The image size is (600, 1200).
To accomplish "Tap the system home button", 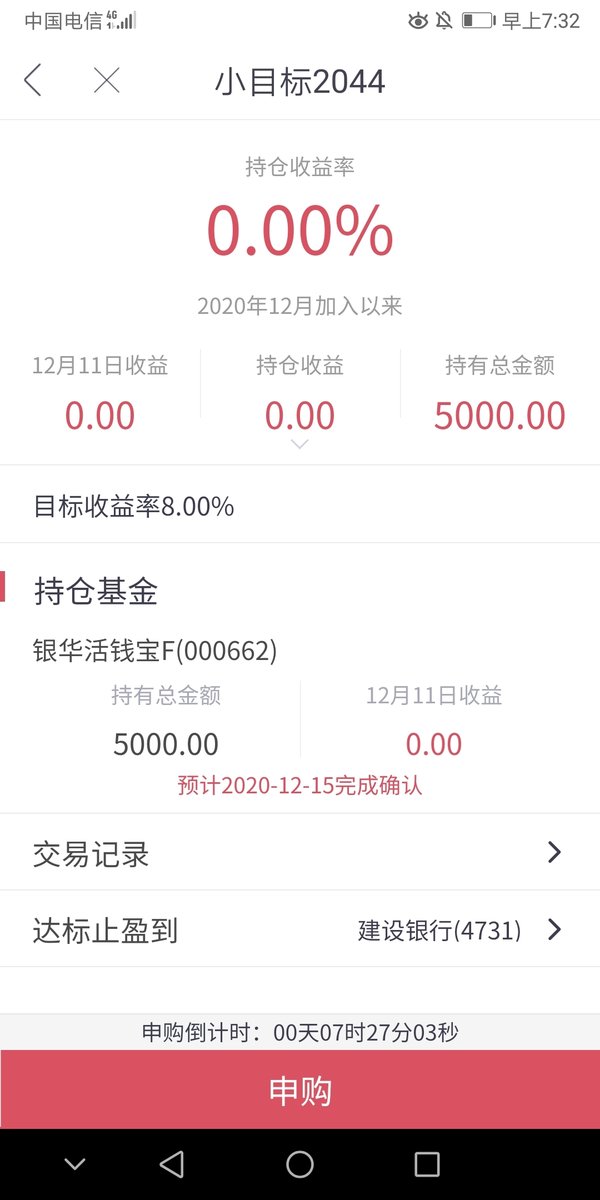I will click(x=300, y=1164).
